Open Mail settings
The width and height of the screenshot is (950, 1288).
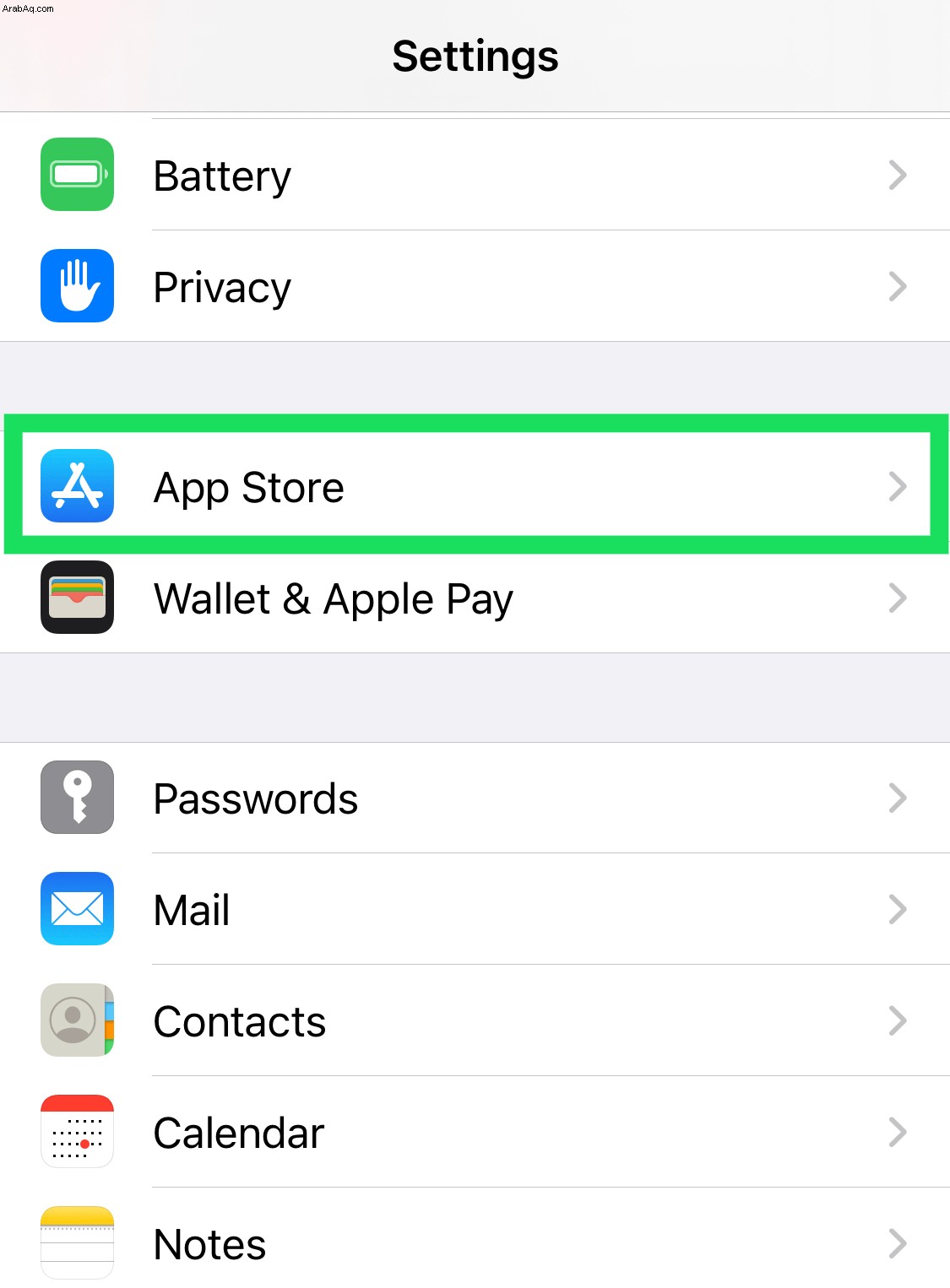(x=475, y=909)
